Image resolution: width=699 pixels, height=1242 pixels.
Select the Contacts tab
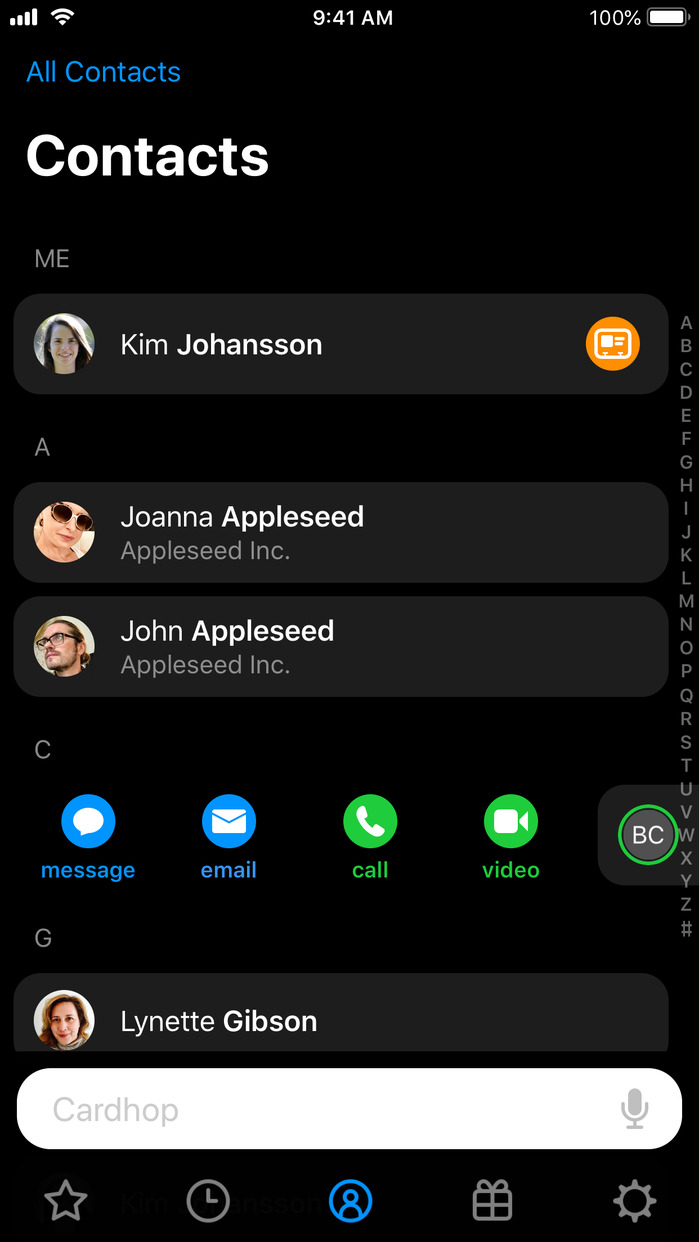pos(350,1200)
